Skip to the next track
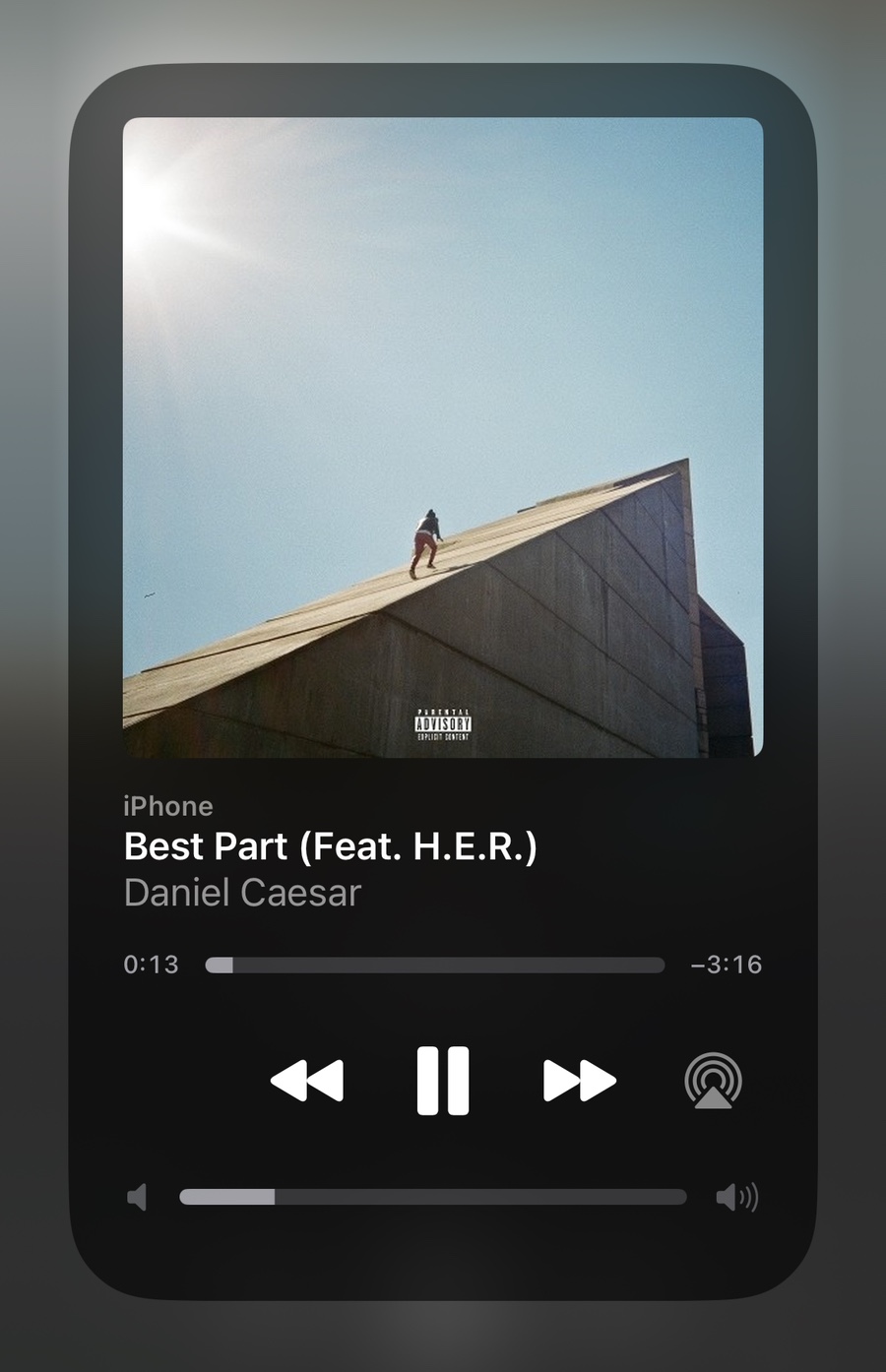 coord(579,1081)
